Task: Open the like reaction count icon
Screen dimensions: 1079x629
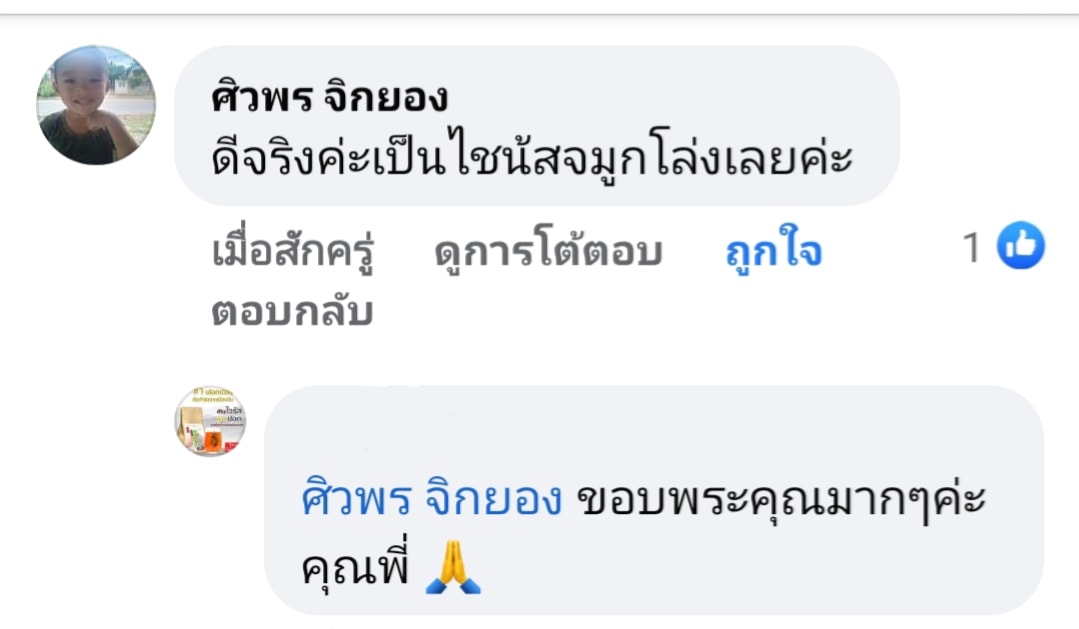Action: click(x=1020, y=246)
